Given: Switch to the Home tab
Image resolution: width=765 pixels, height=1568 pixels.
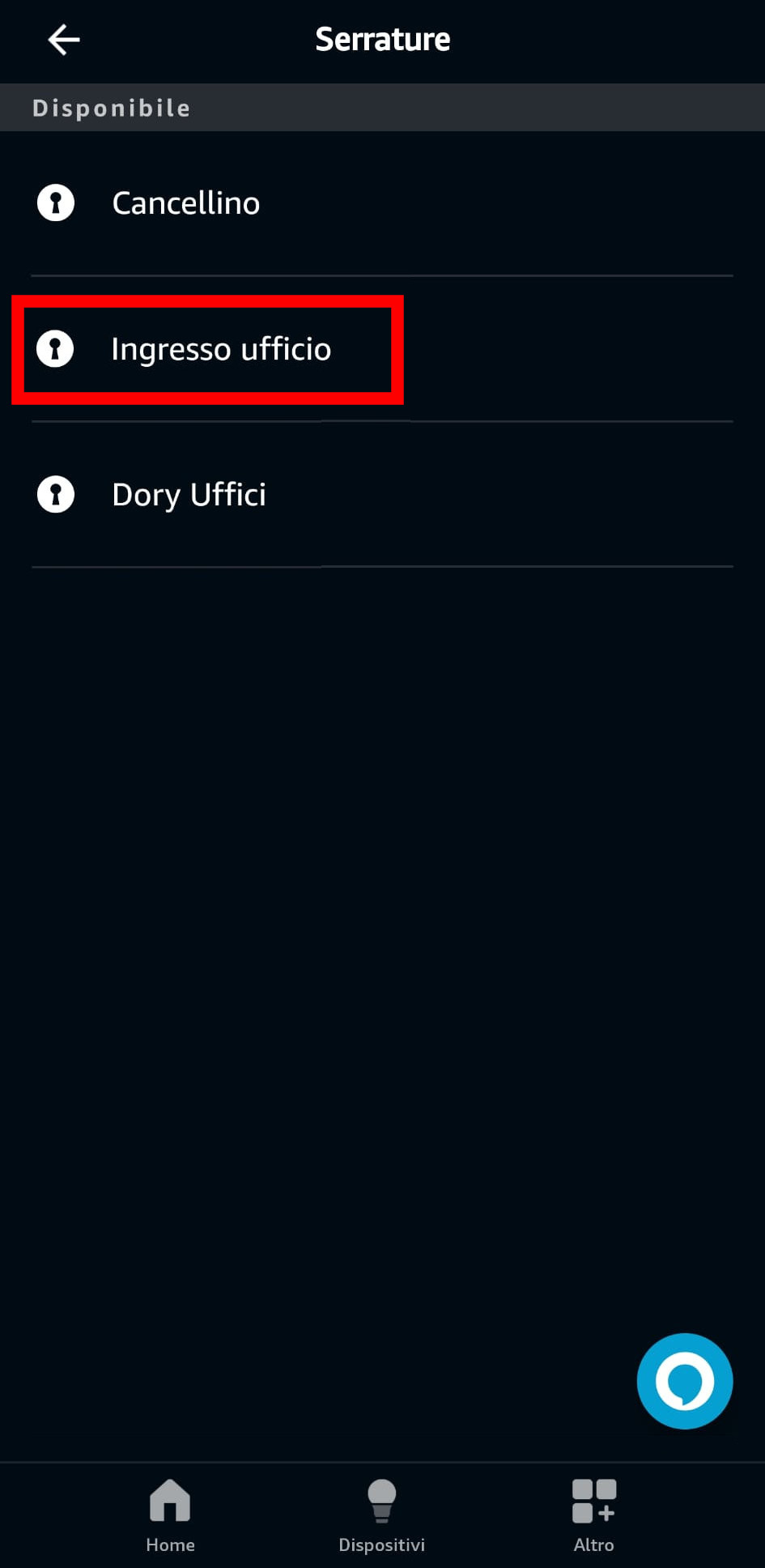Looking at the screenshot, I should 170,1515.
